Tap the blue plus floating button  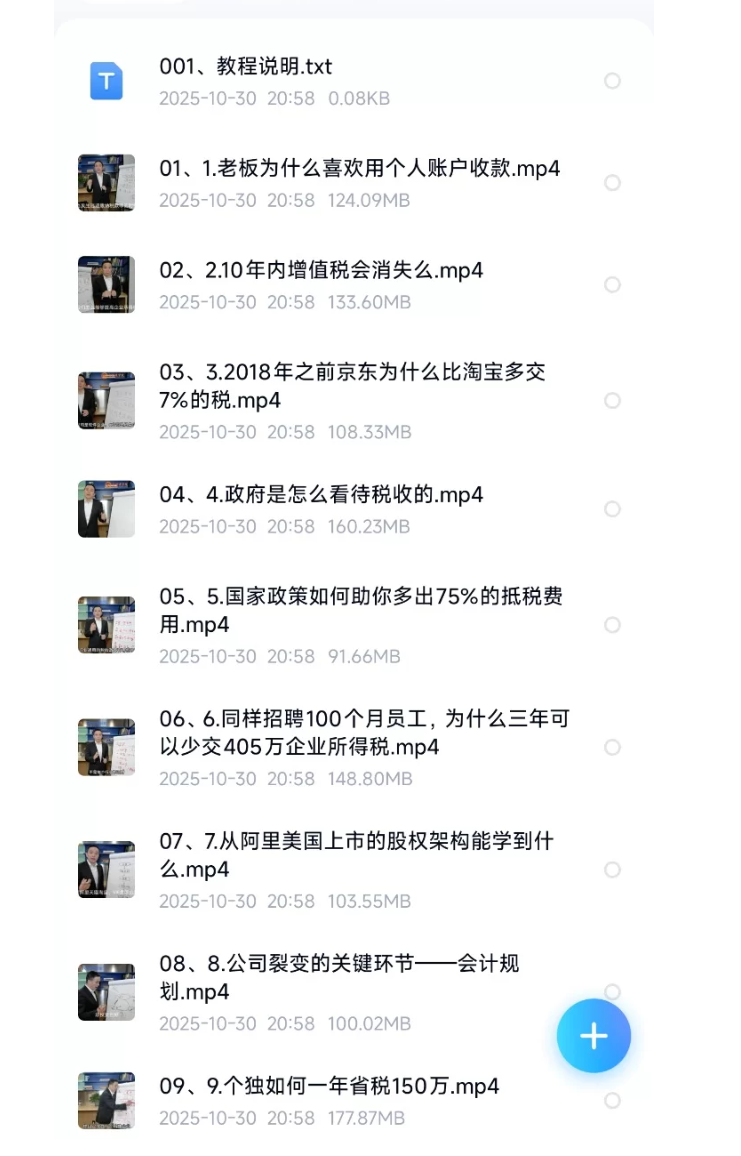click(593, 1036)
